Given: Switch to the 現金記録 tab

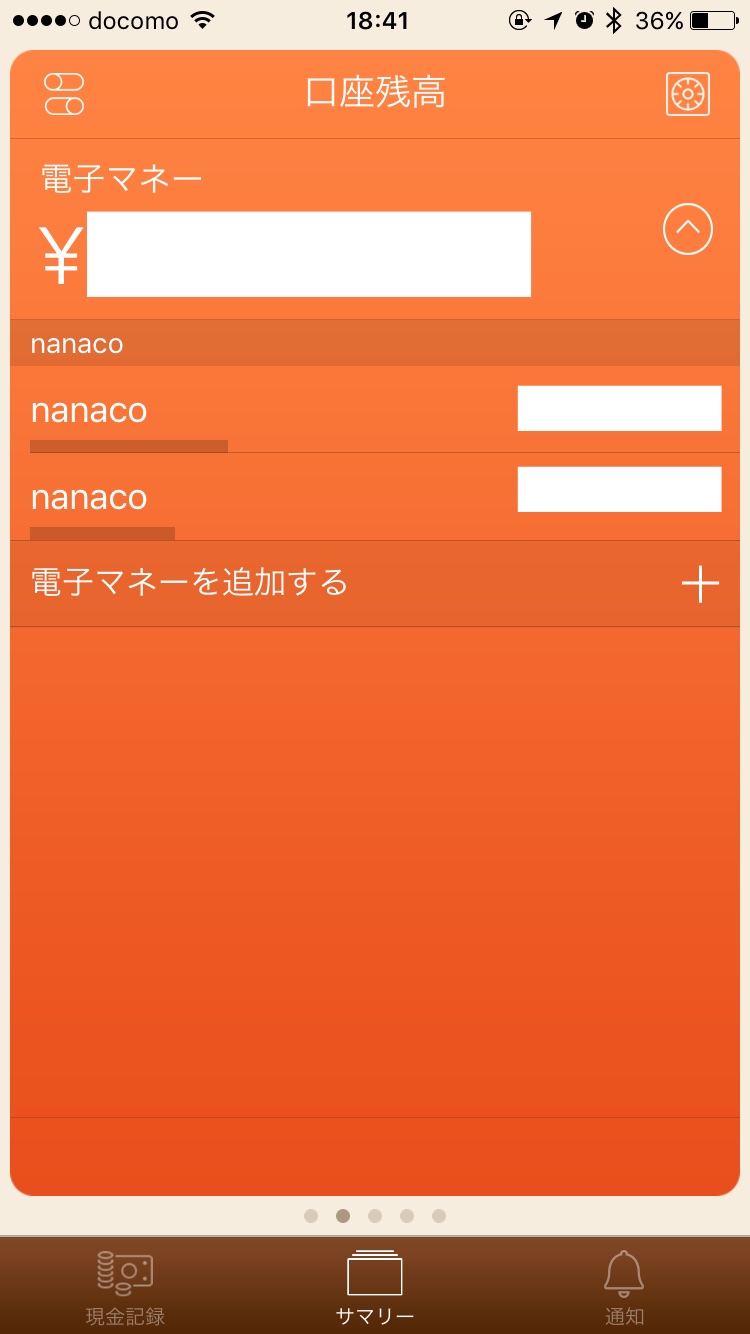Looking at the screenshot, I should tap(125, 1286).
